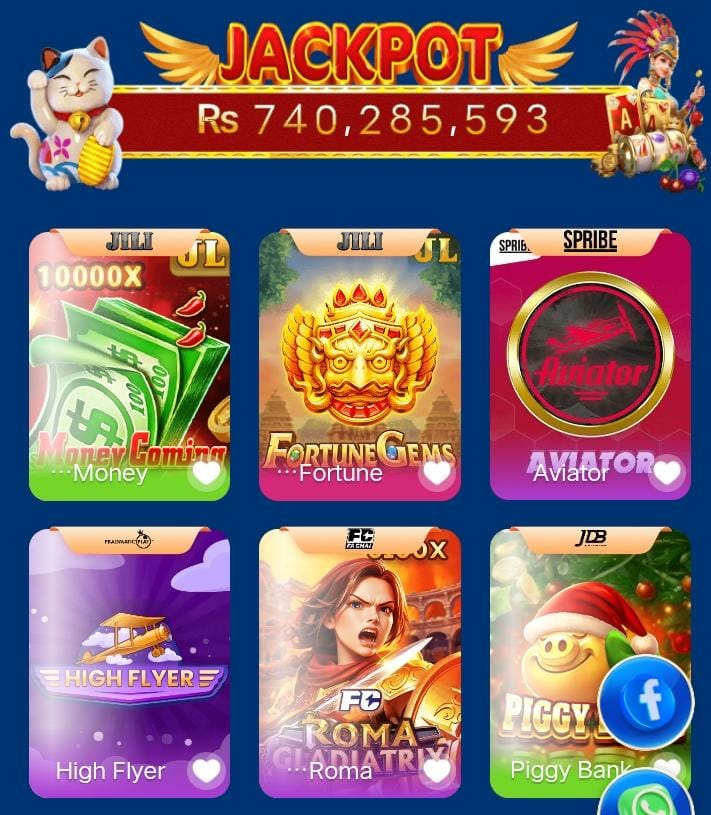Mark Roma as favorite via heart

point(437,771)
